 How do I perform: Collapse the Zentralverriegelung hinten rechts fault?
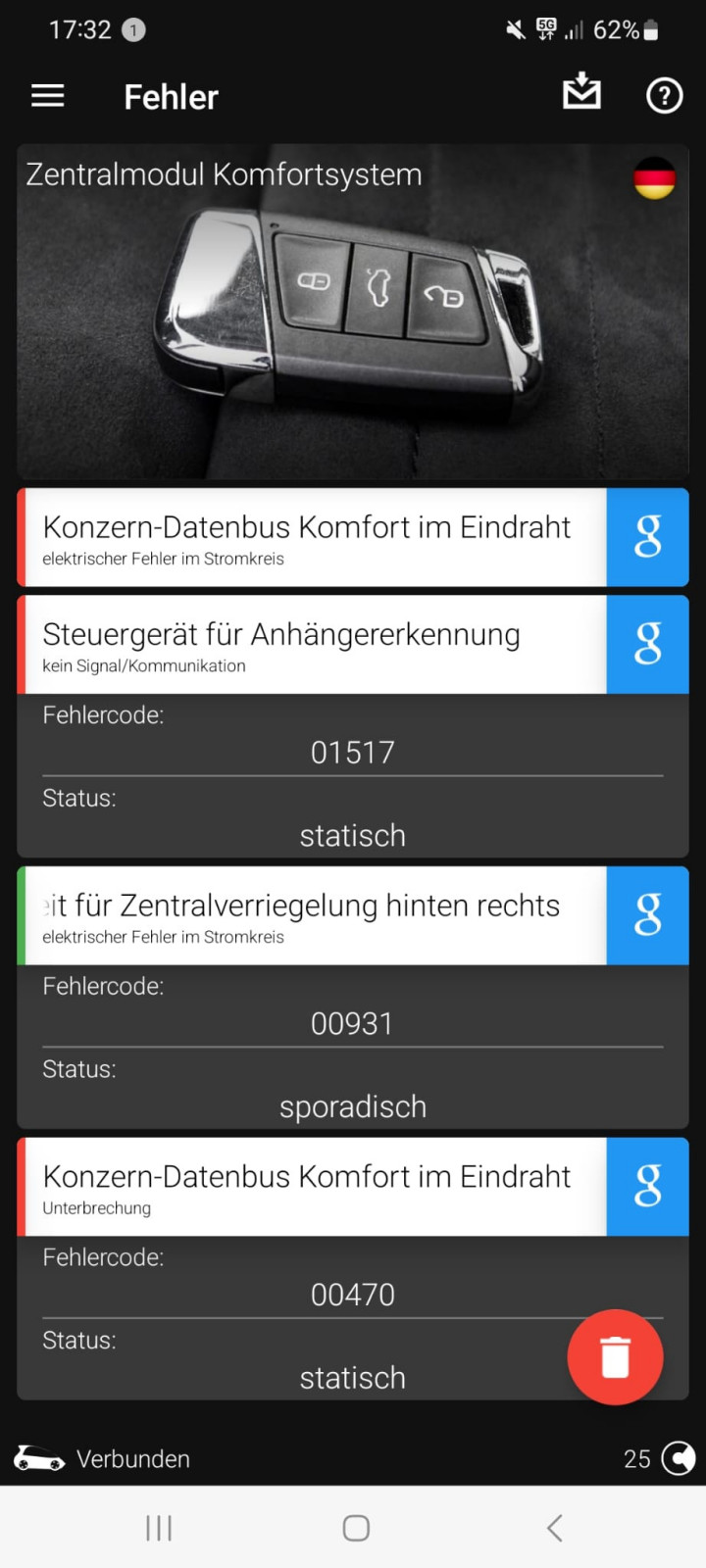pos(314,916)
